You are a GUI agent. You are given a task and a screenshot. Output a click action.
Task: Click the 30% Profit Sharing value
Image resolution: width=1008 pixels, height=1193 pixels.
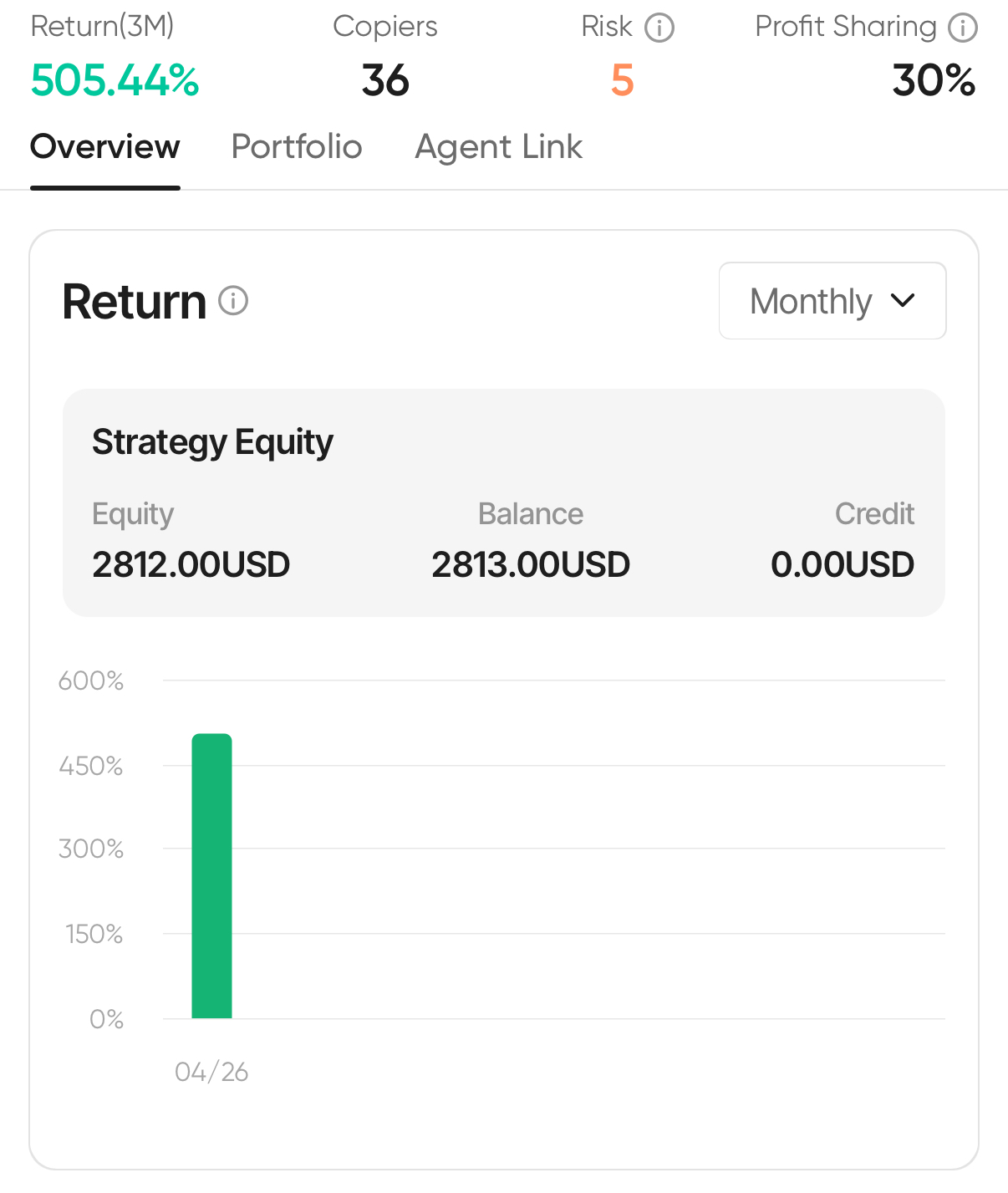[x=933, y=81]
